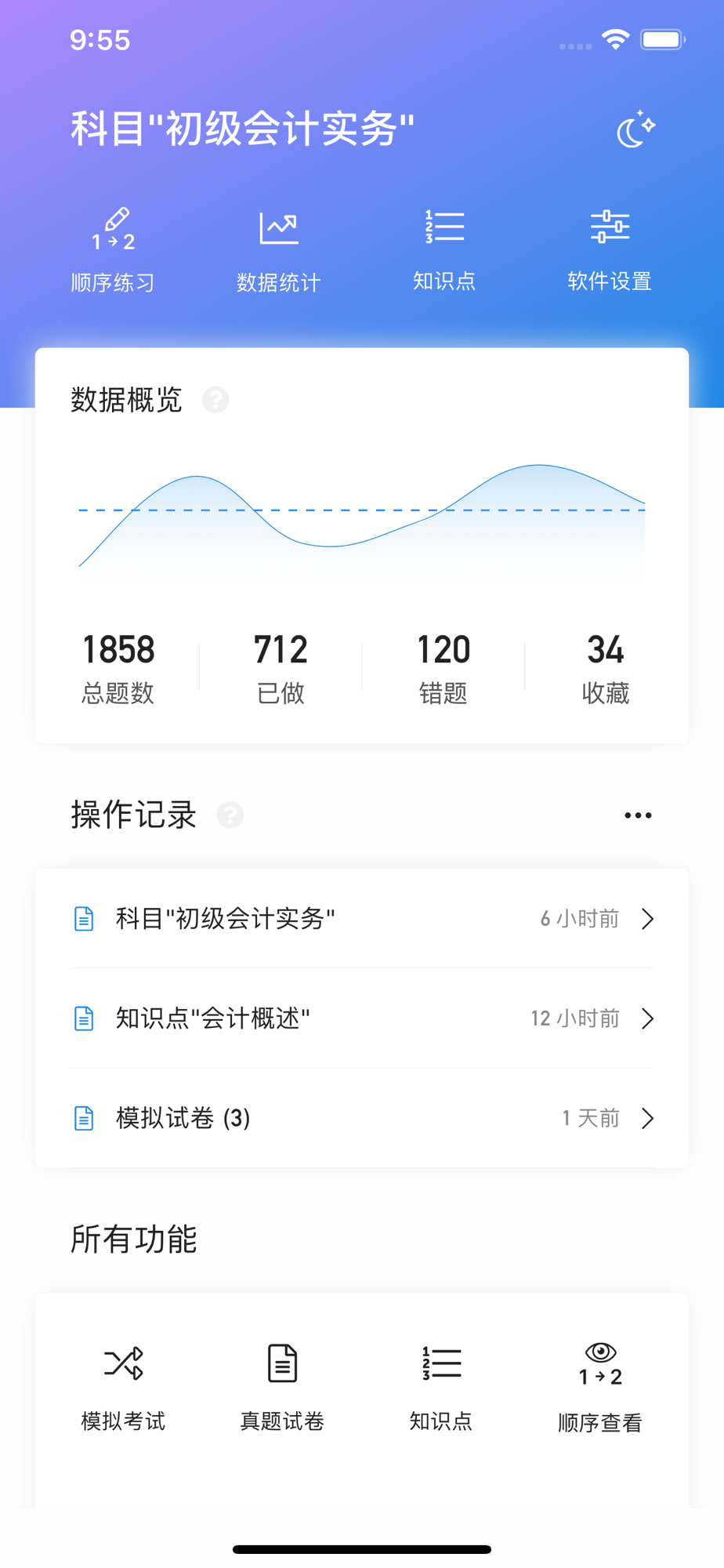Open the record 模拟试卷 (3)
This screenshot has width=724, height=1568.
pos(362,1117)
